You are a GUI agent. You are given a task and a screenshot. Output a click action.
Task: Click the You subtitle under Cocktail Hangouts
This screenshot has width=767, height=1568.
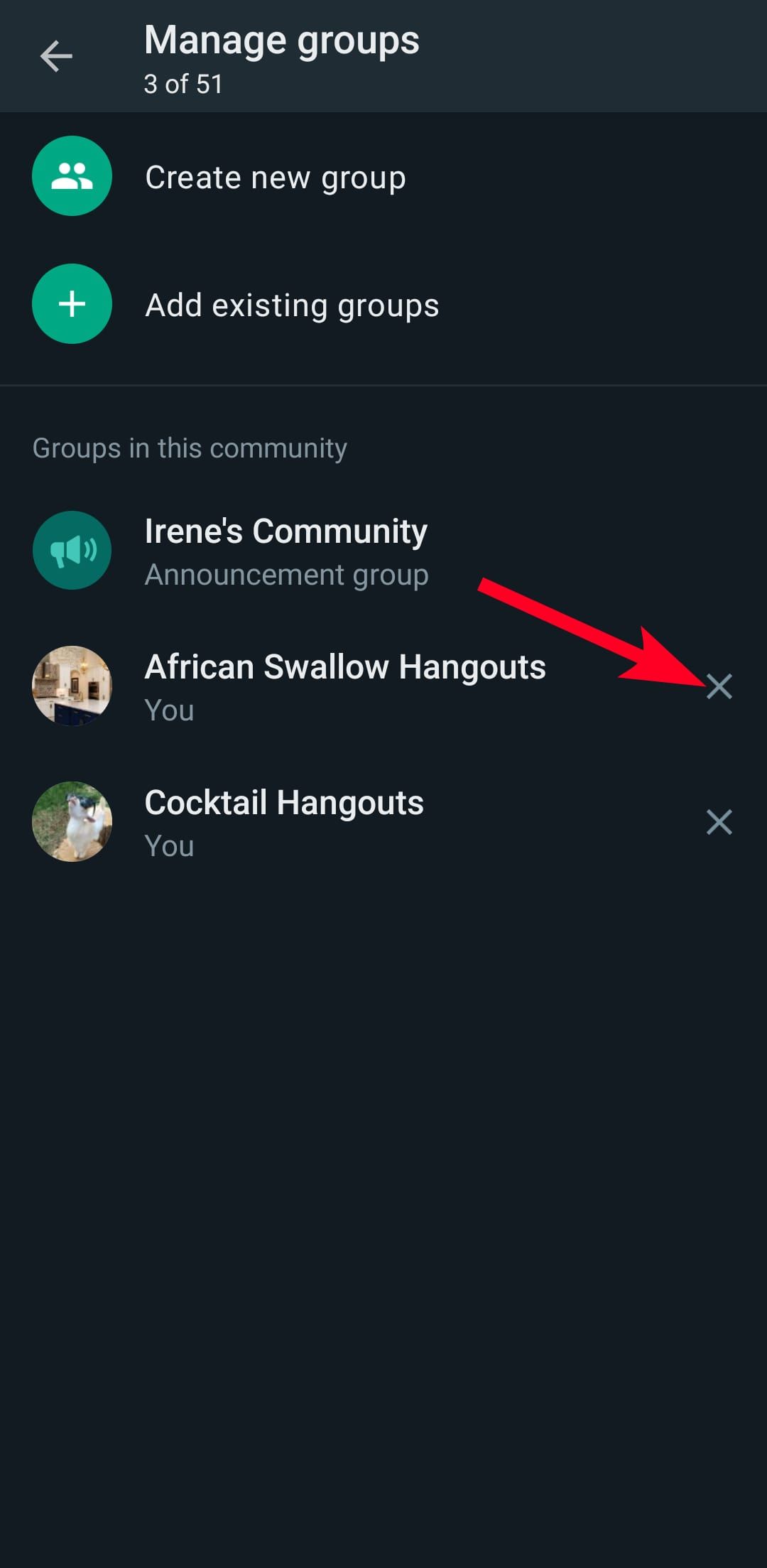click(x=168, y=846)
